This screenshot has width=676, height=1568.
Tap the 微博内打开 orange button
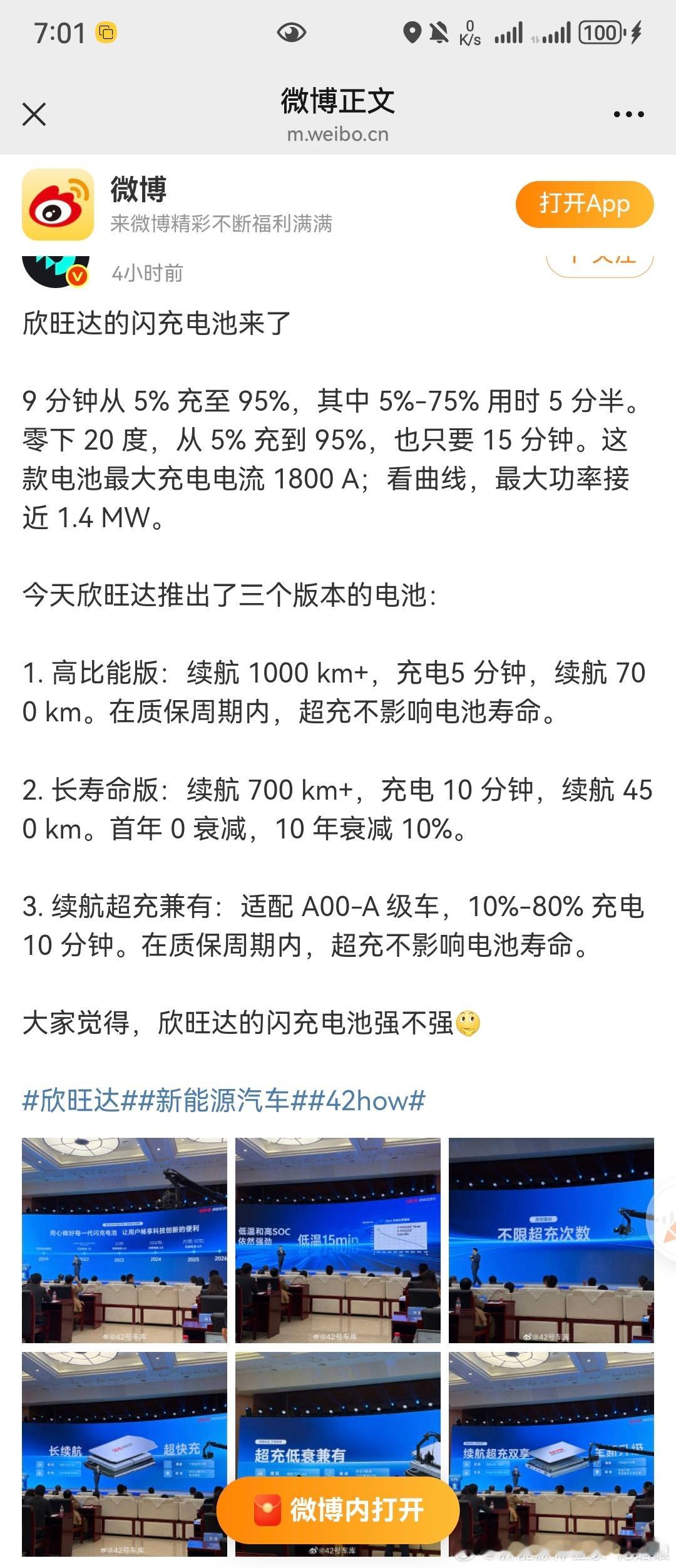[338, 1510]
